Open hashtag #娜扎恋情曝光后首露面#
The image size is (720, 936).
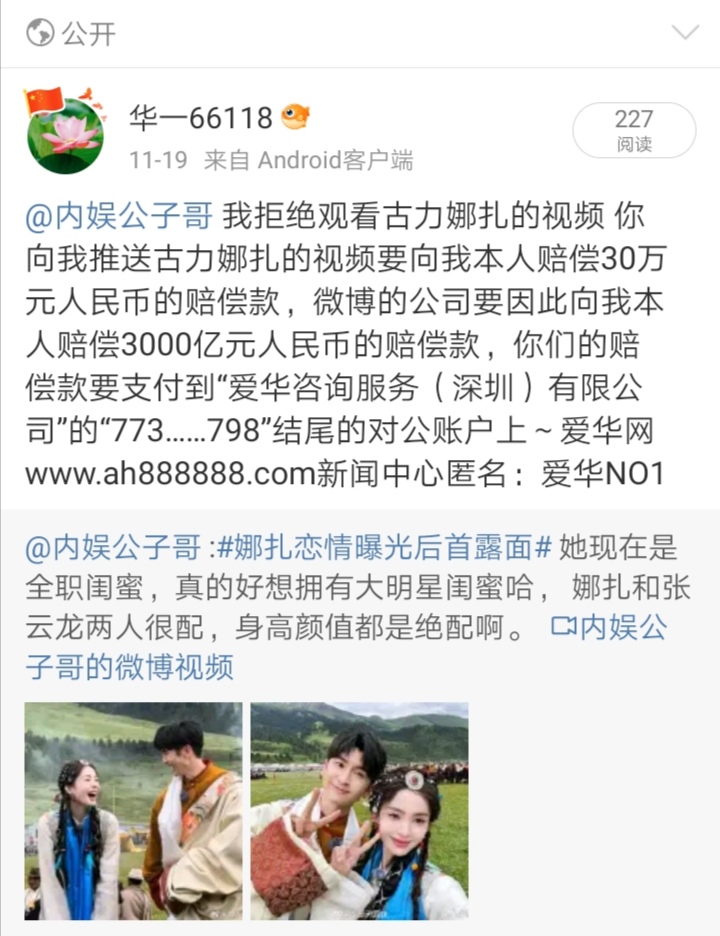[x=385, y=548]
